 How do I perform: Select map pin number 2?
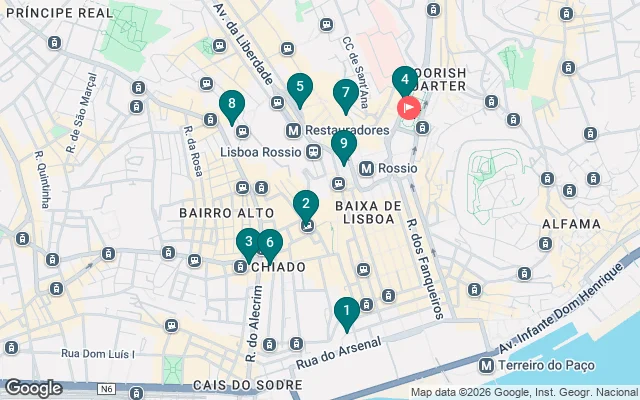(306, 205)
